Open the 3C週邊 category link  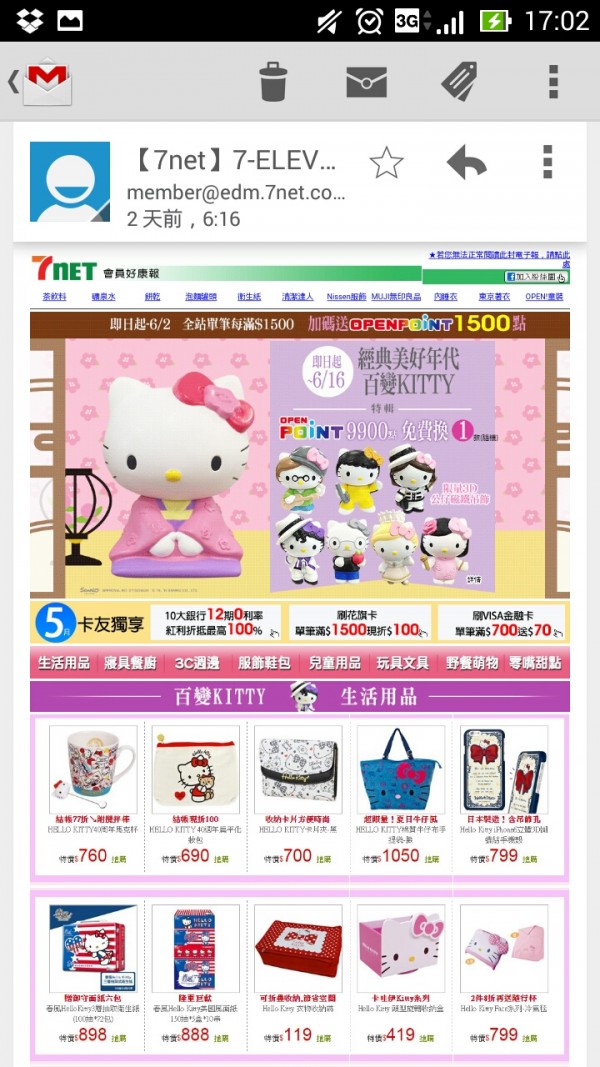coord(196,663)
